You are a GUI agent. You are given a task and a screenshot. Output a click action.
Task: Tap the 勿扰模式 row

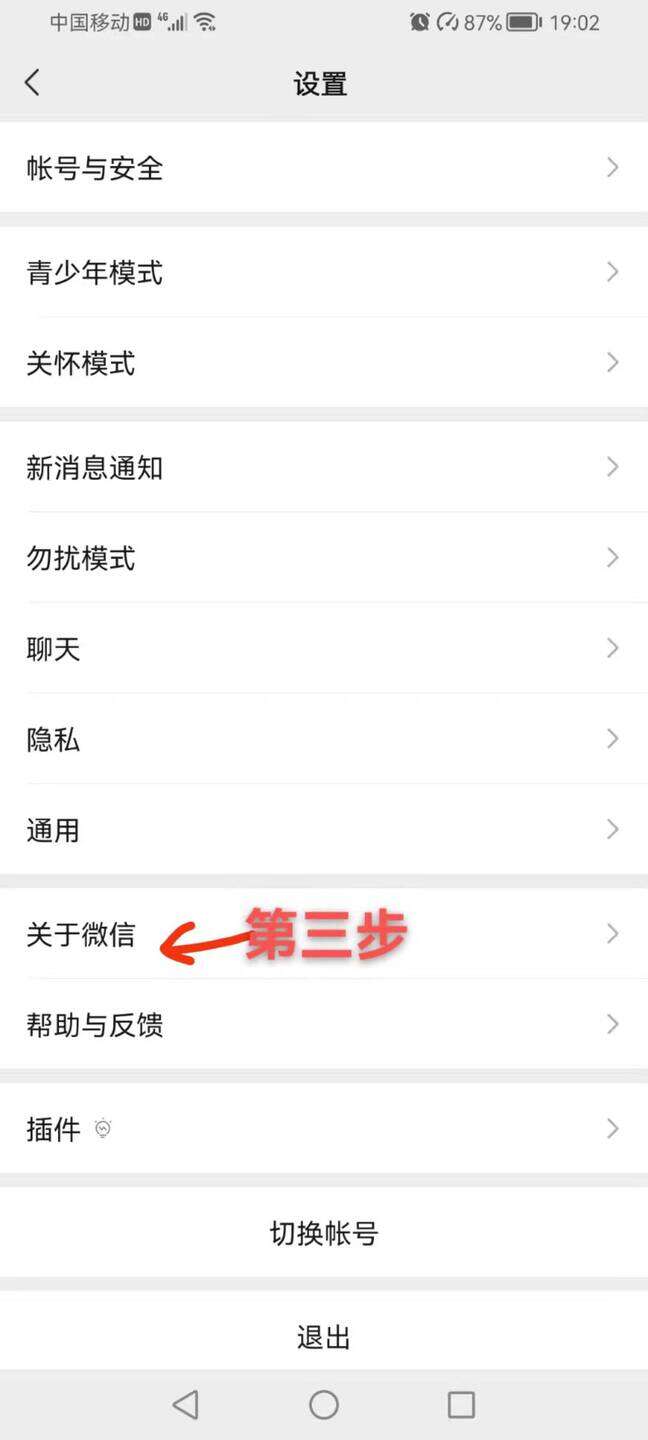pyautogui.click(x=324, y=558)
